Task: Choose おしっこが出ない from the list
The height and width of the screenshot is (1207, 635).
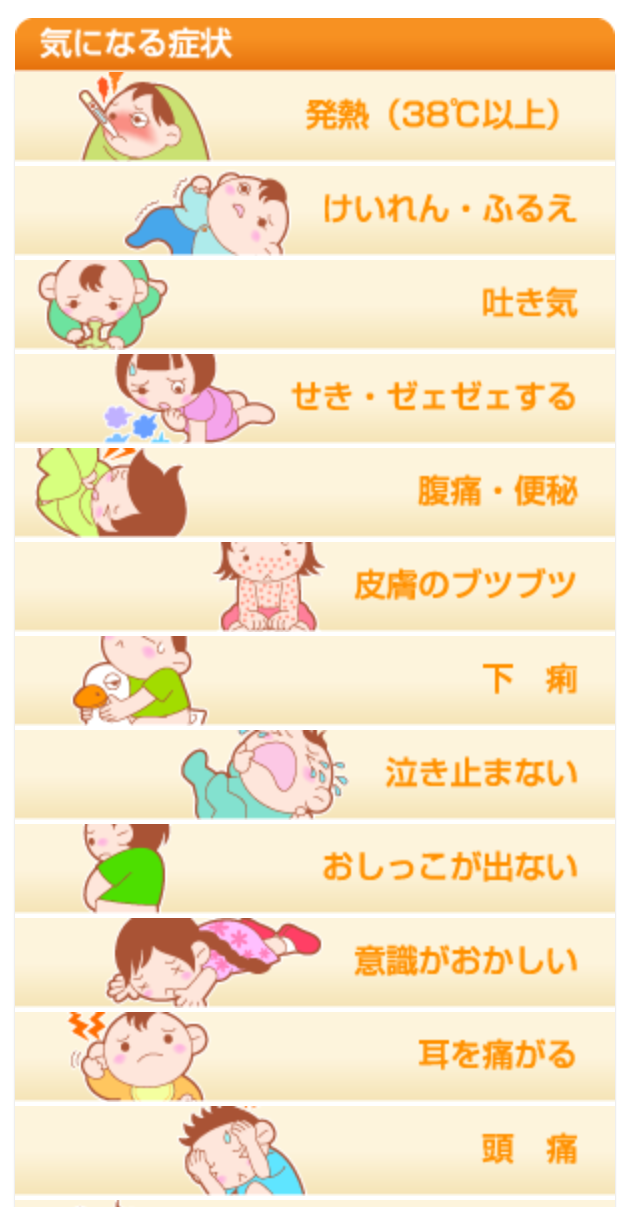Action: [449, 867]
